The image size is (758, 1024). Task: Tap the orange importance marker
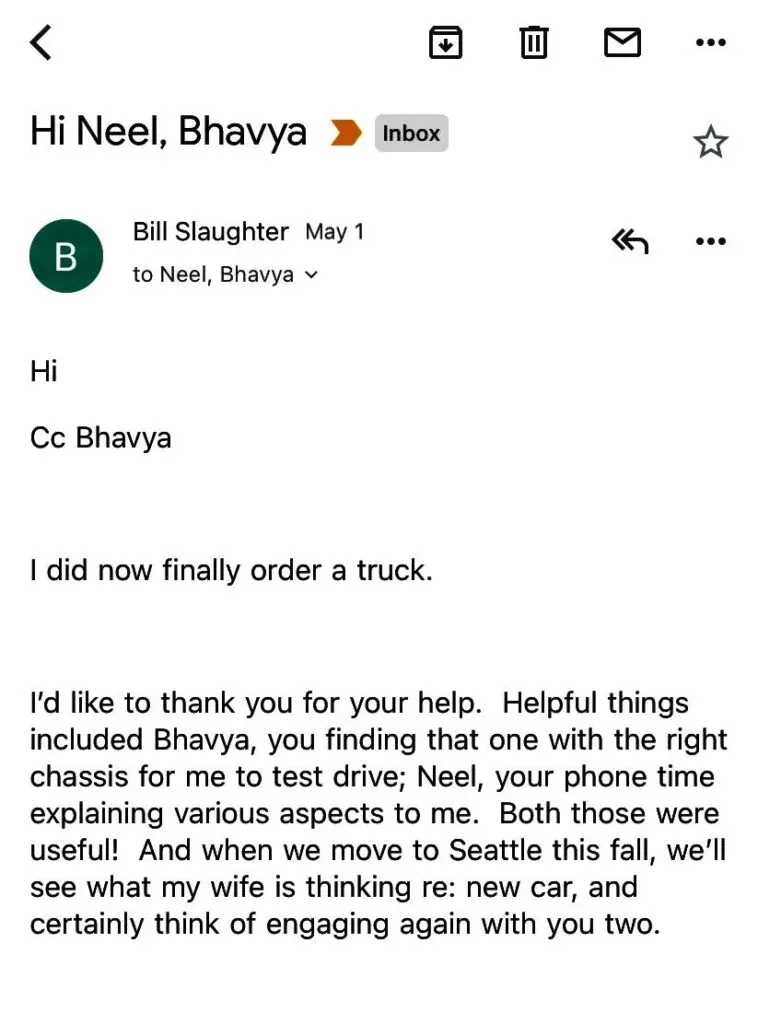[346, 133]
